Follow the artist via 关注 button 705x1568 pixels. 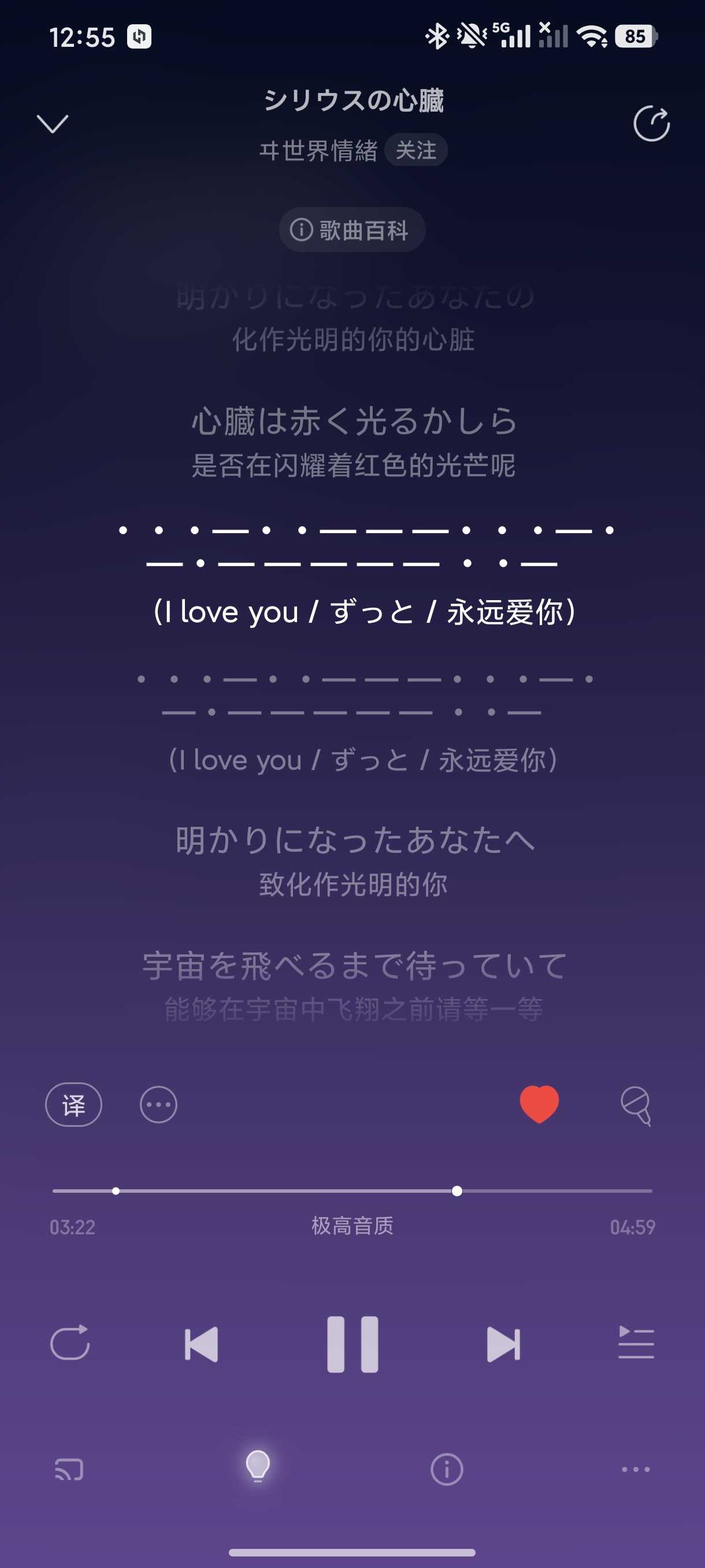point(416,150)
